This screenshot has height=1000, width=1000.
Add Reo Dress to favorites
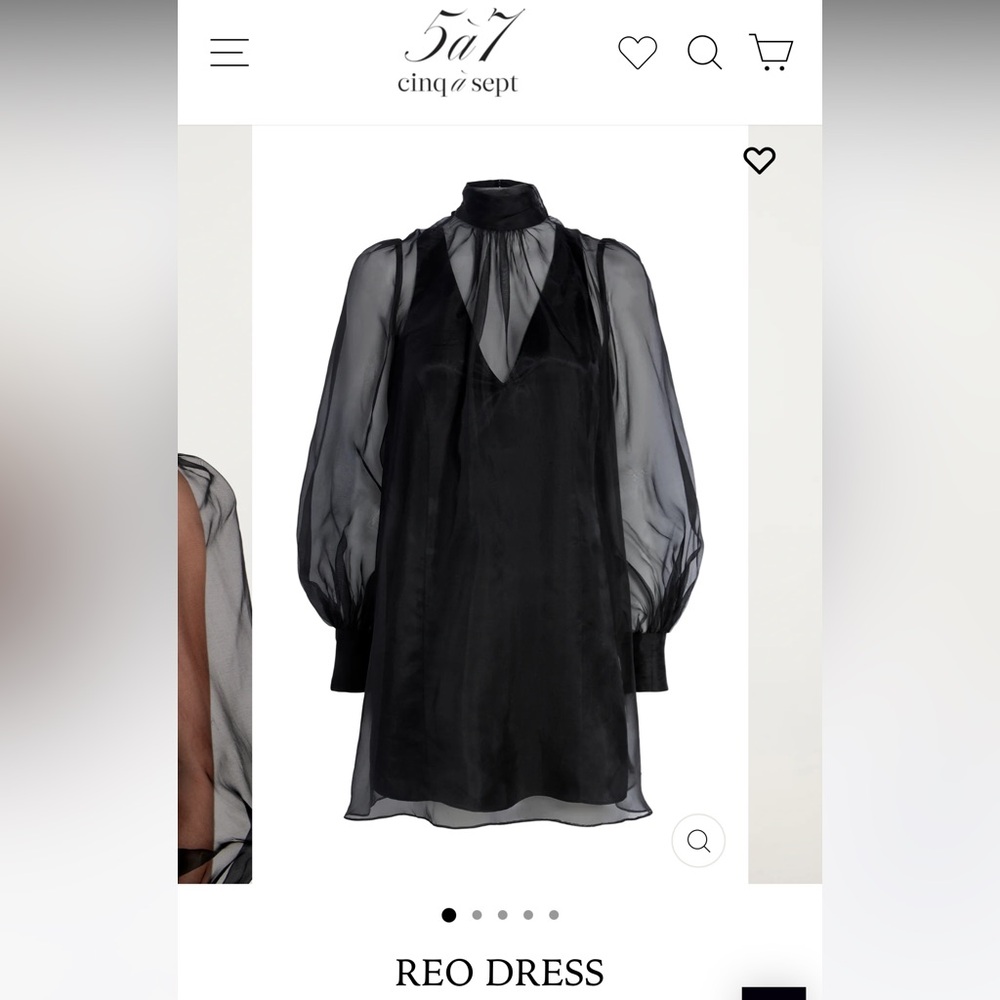(x=759, y=160)
